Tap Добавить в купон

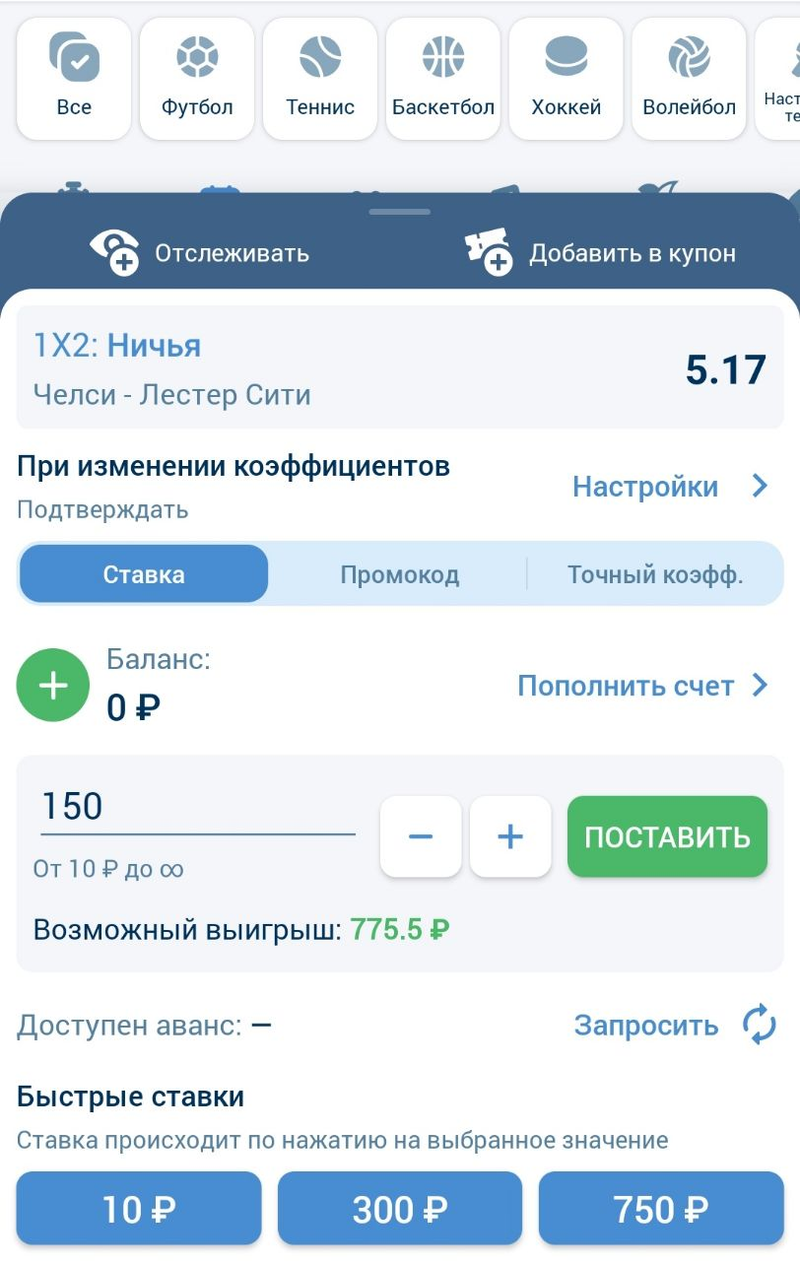point(601,252)
